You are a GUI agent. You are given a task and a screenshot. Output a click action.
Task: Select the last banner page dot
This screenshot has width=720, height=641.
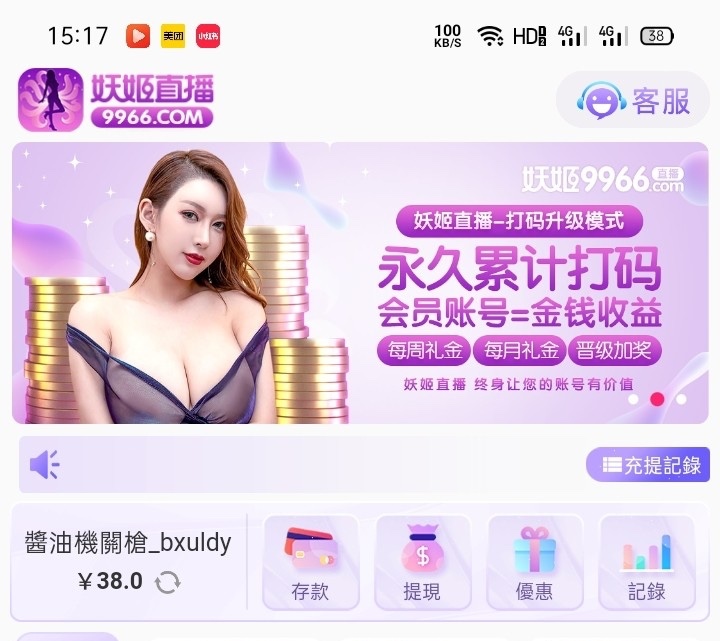pos(681,398)
